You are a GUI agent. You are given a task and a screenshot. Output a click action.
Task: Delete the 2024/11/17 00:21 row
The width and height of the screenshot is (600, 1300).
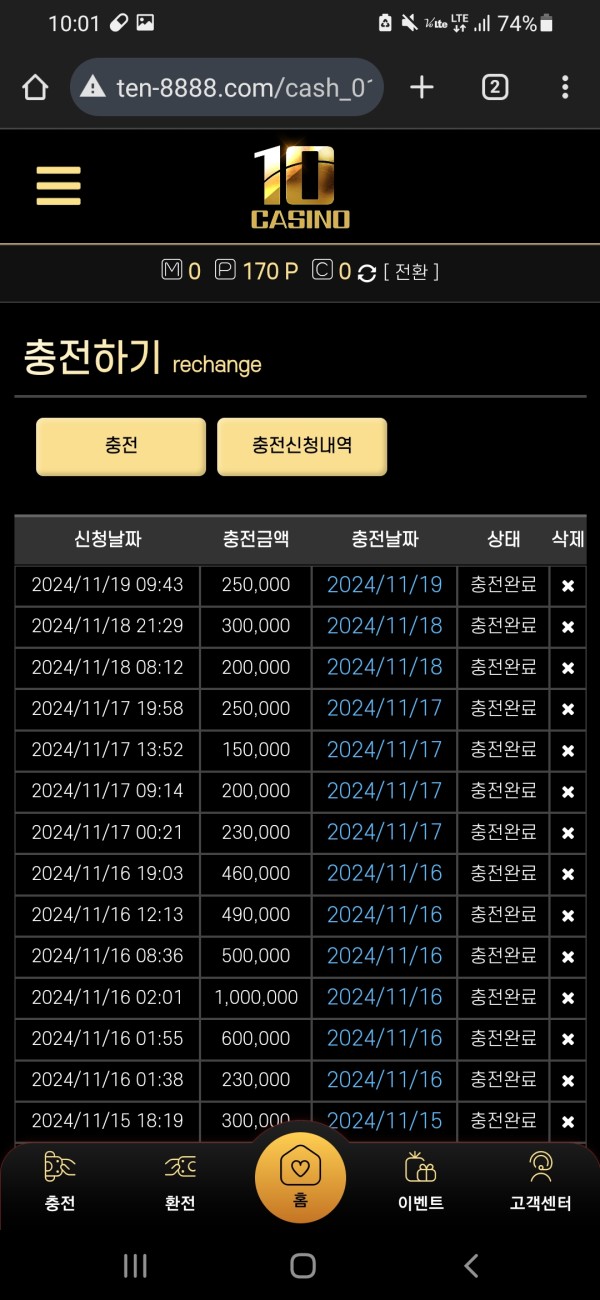click(x=568, y=833)
